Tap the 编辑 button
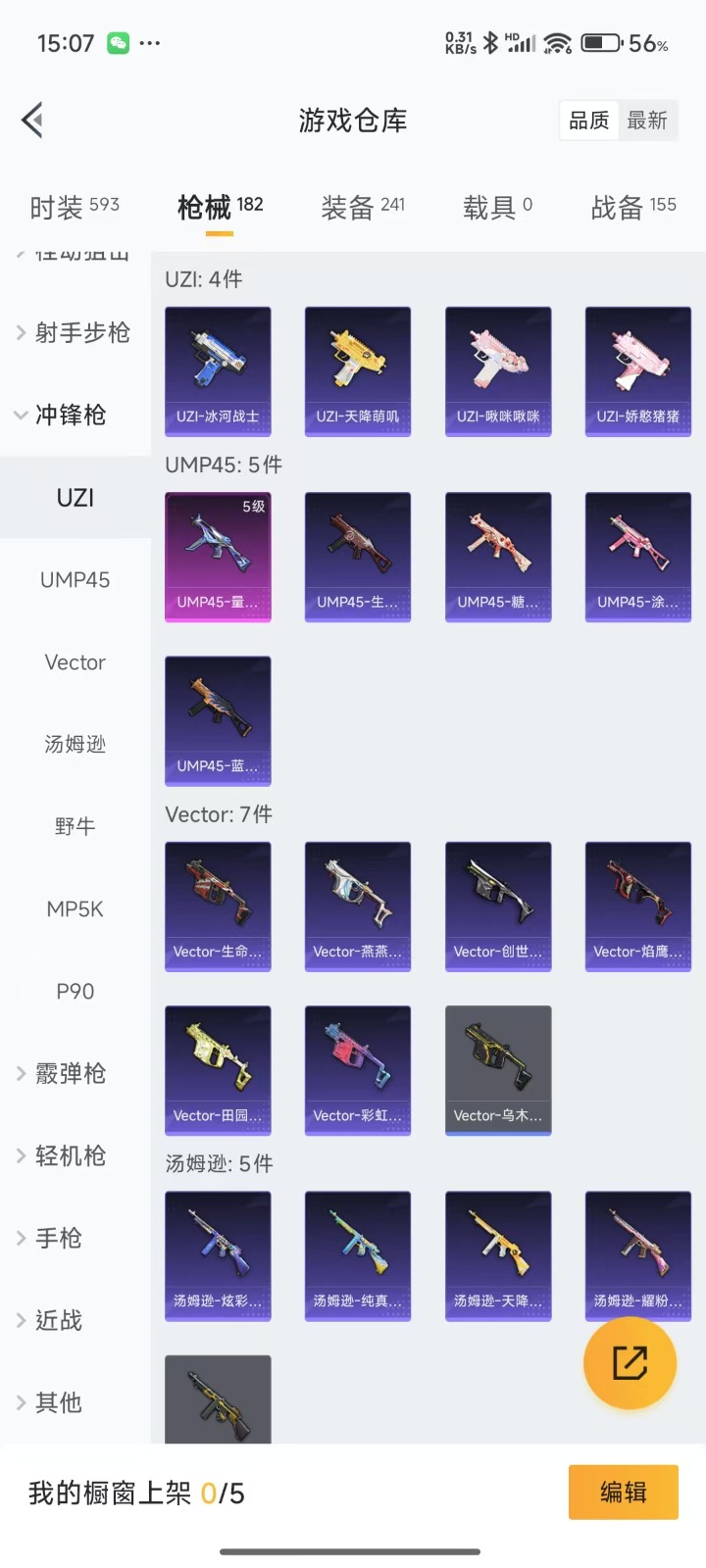The width and height of the screenshot is (706, 1568). coord(623,1493)
